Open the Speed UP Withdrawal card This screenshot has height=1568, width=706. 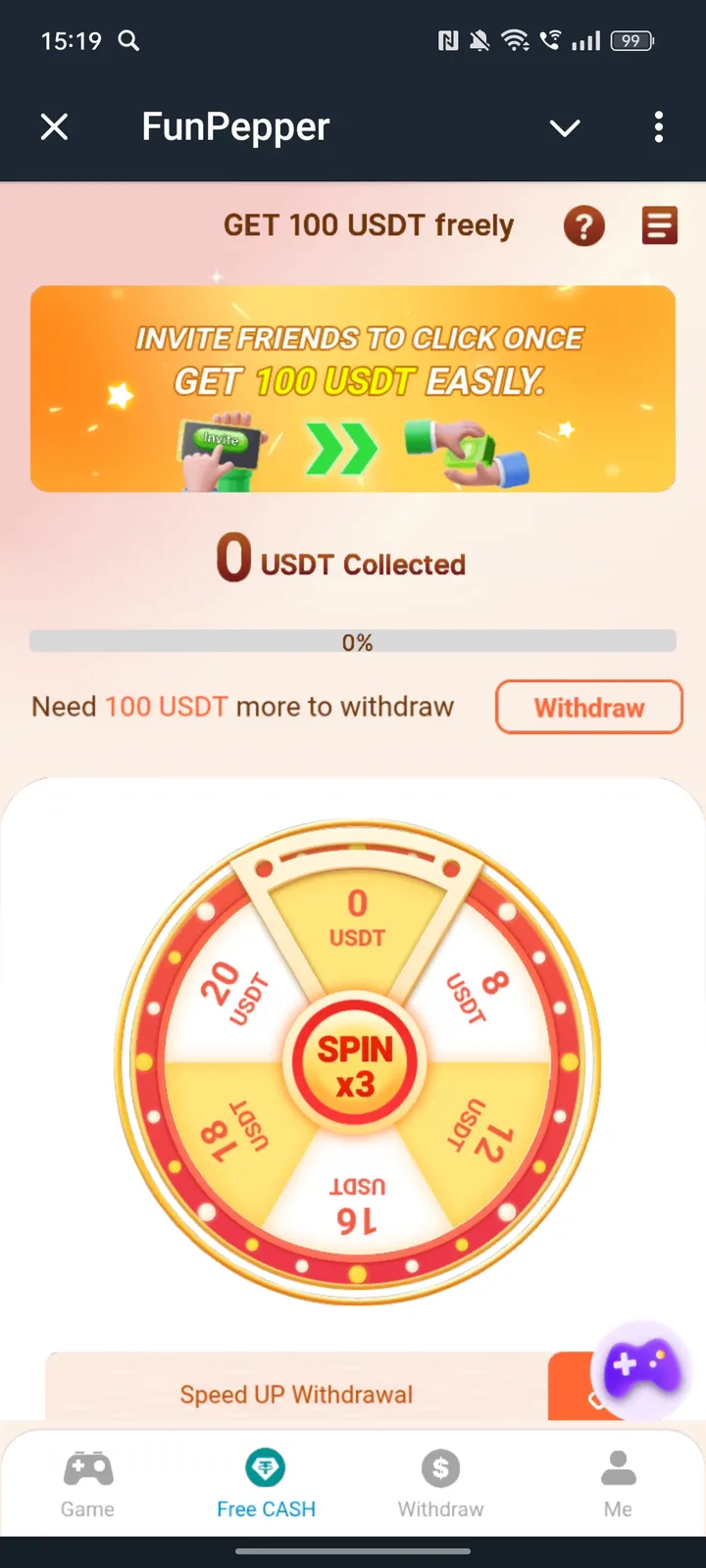[x=296, y=1393]
